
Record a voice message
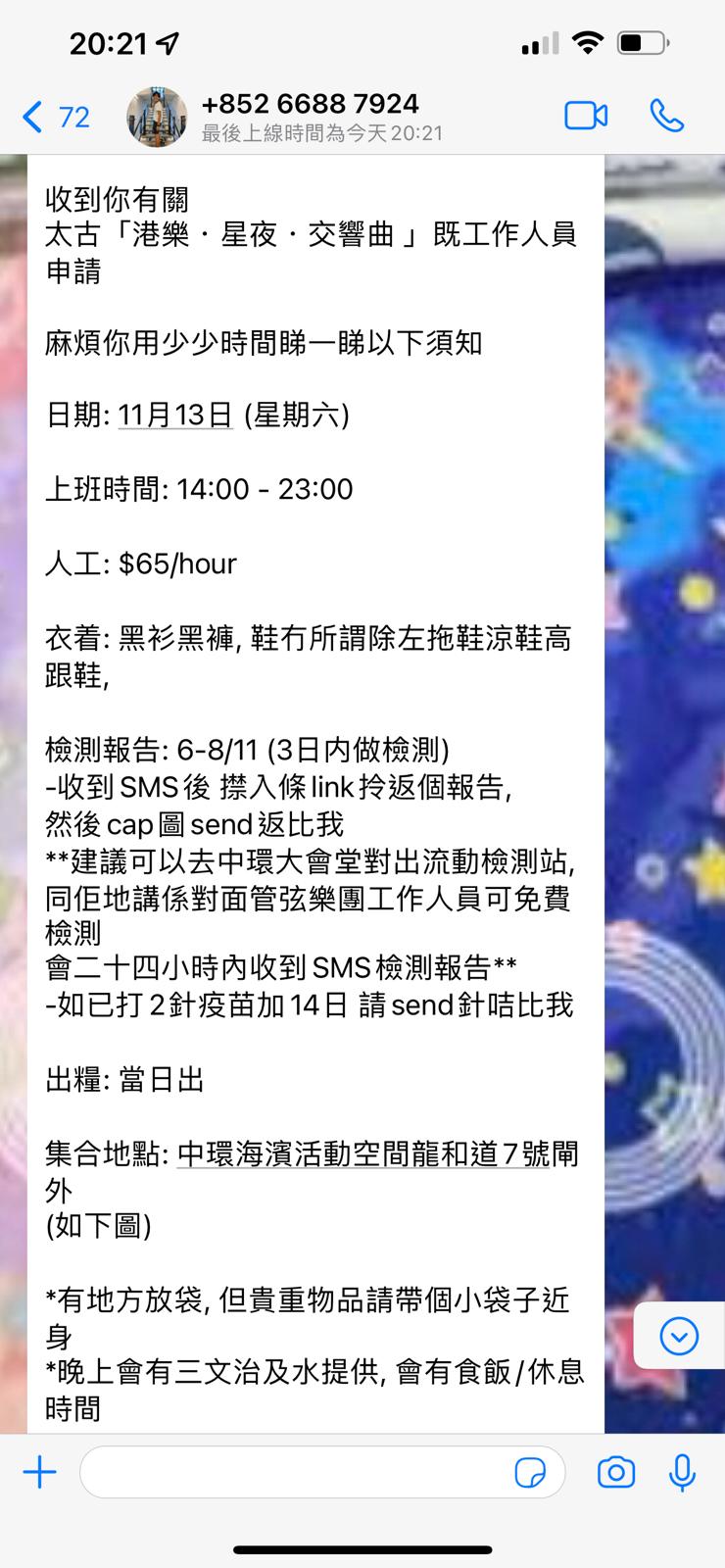click(682, 1472)
